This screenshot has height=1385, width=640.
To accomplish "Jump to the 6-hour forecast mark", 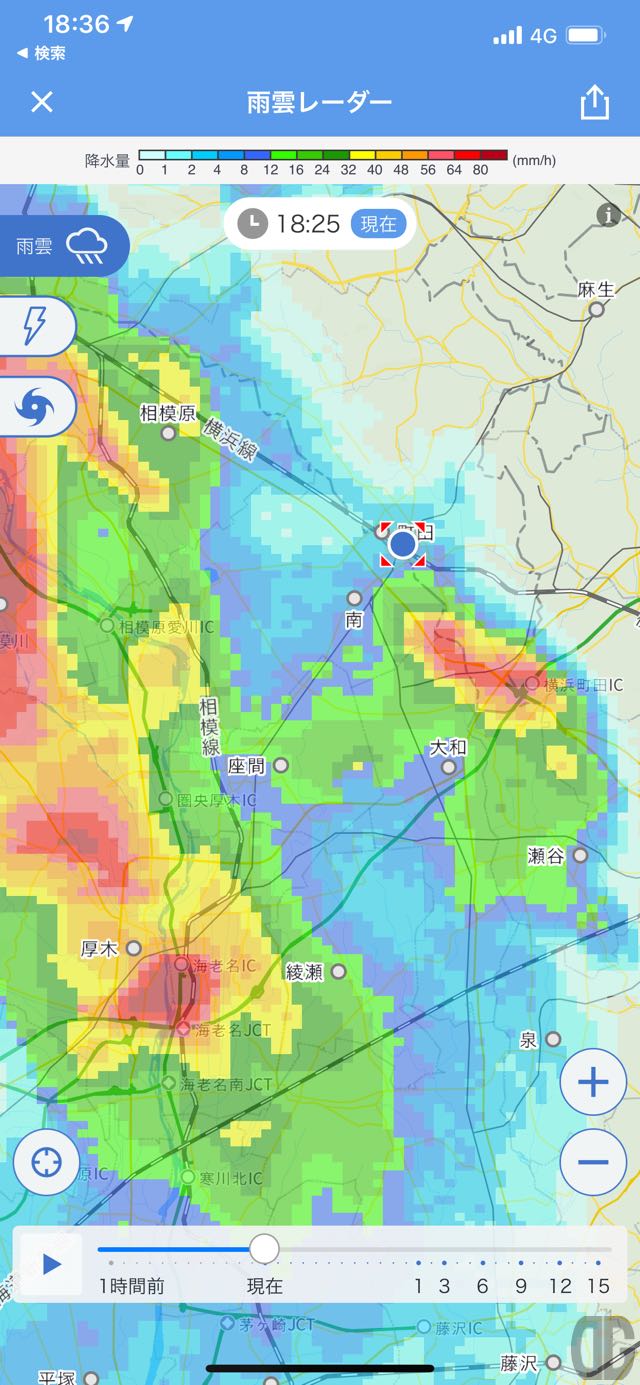I will [482, 1286].
